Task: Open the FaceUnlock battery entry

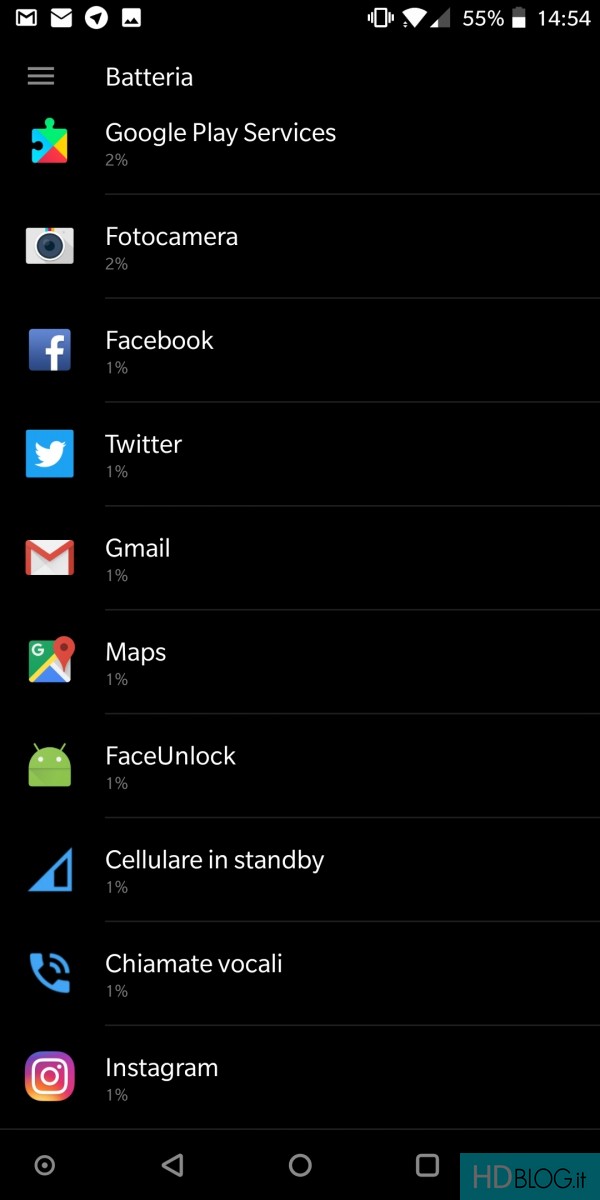Action: click(300, 766)
